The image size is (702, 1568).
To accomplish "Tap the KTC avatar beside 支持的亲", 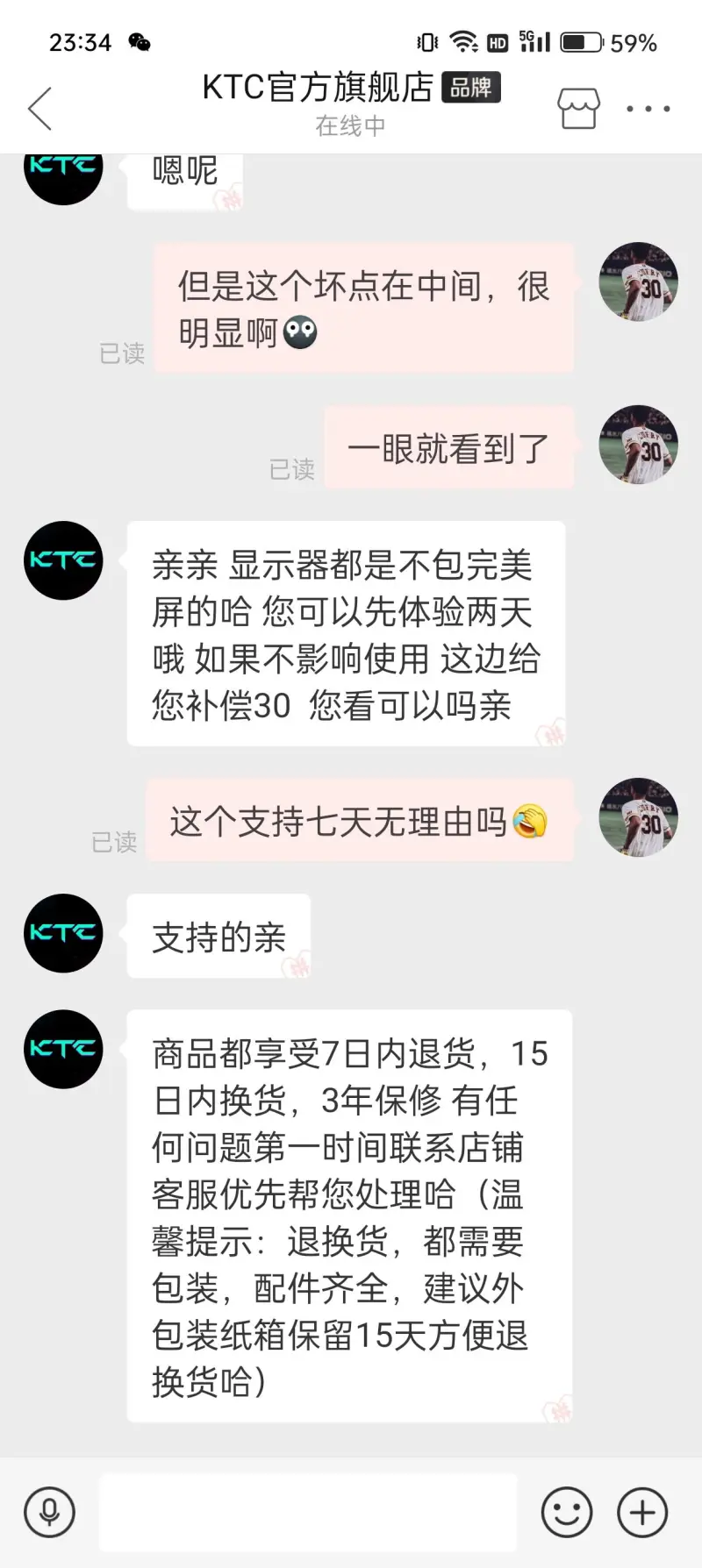I will (x=63, y=933).
